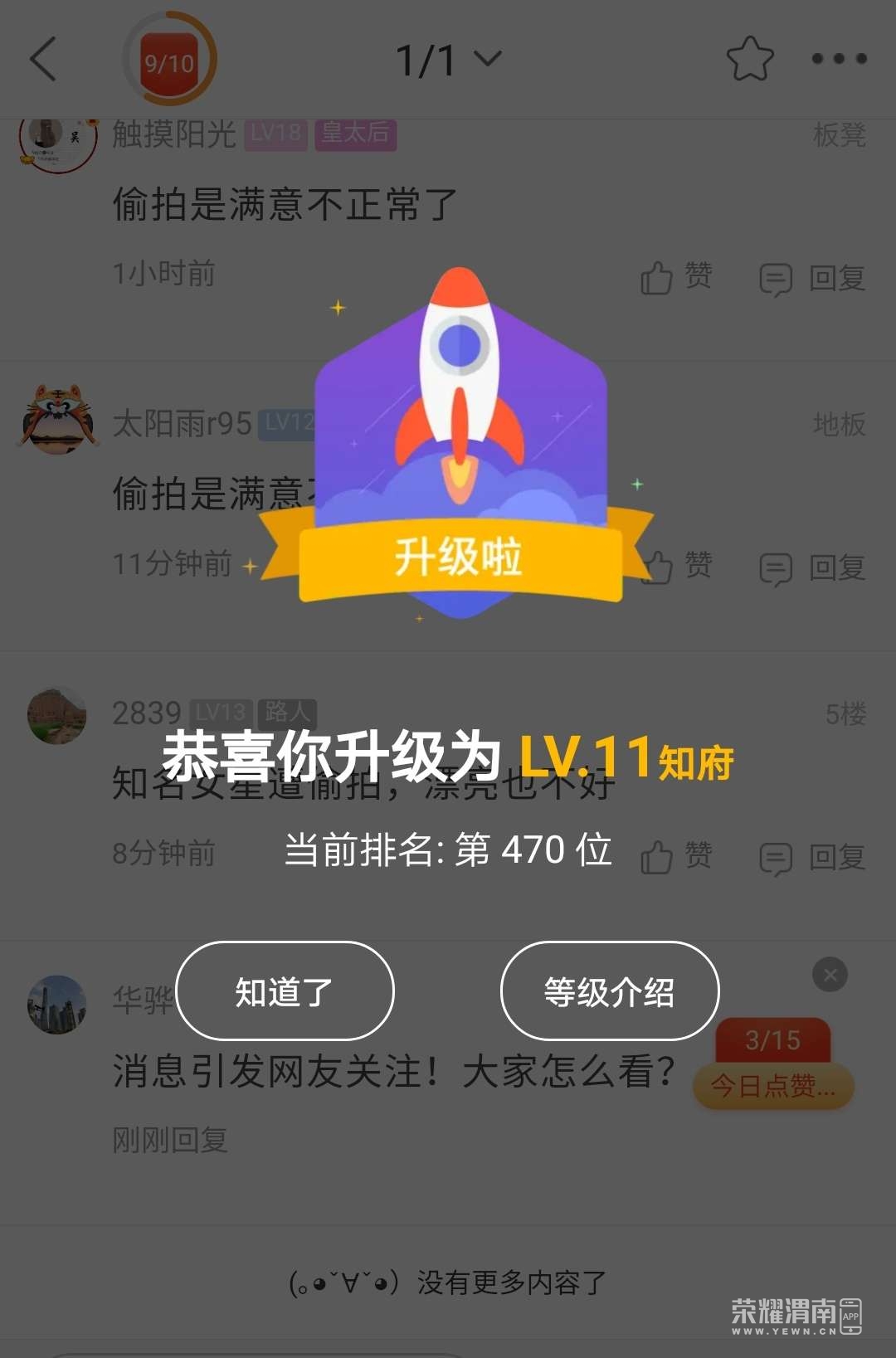Open the 等级介绍 level introduction

click(x=609, y=991)
